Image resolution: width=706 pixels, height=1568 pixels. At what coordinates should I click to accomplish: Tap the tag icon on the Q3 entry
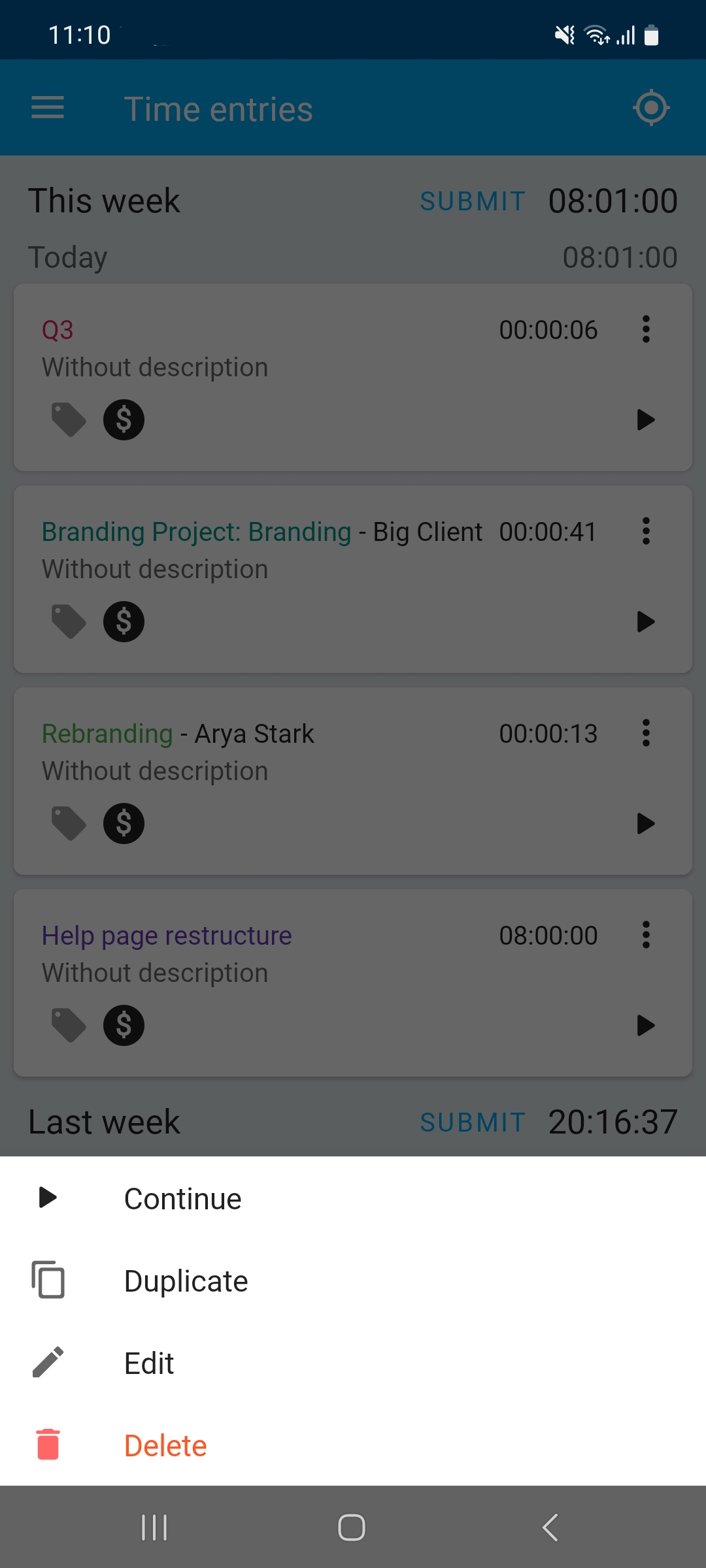tap(68, 420)
